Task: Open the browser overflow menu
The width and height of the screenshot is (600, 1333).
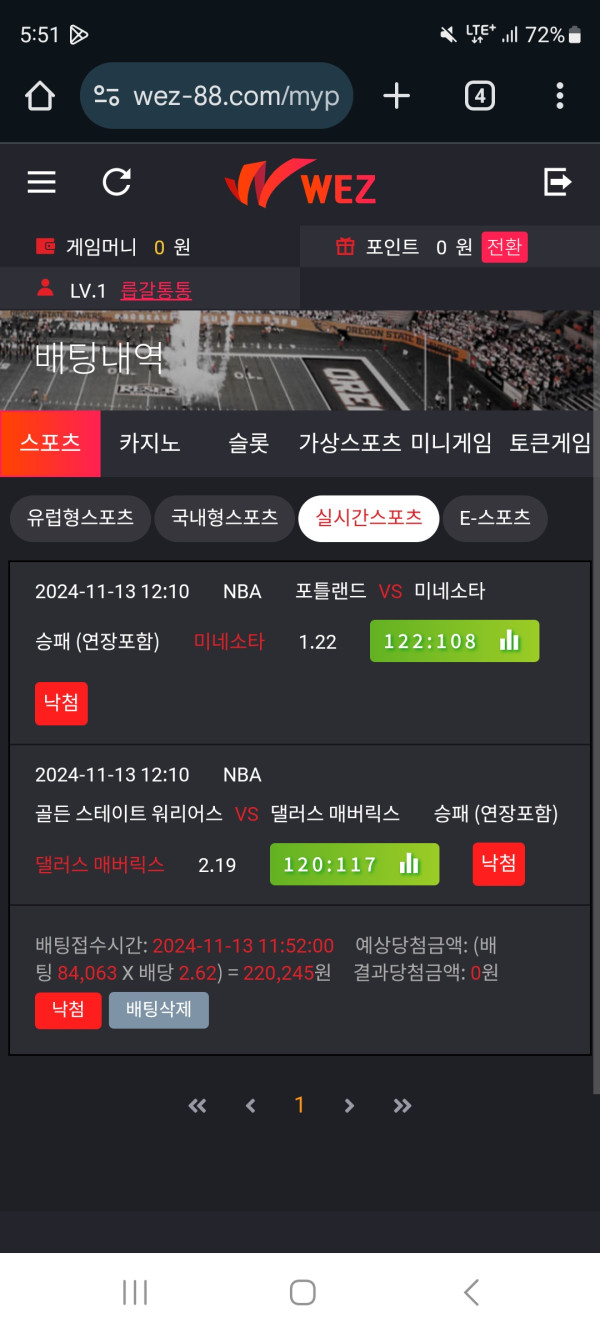Action: click(559, 96)
